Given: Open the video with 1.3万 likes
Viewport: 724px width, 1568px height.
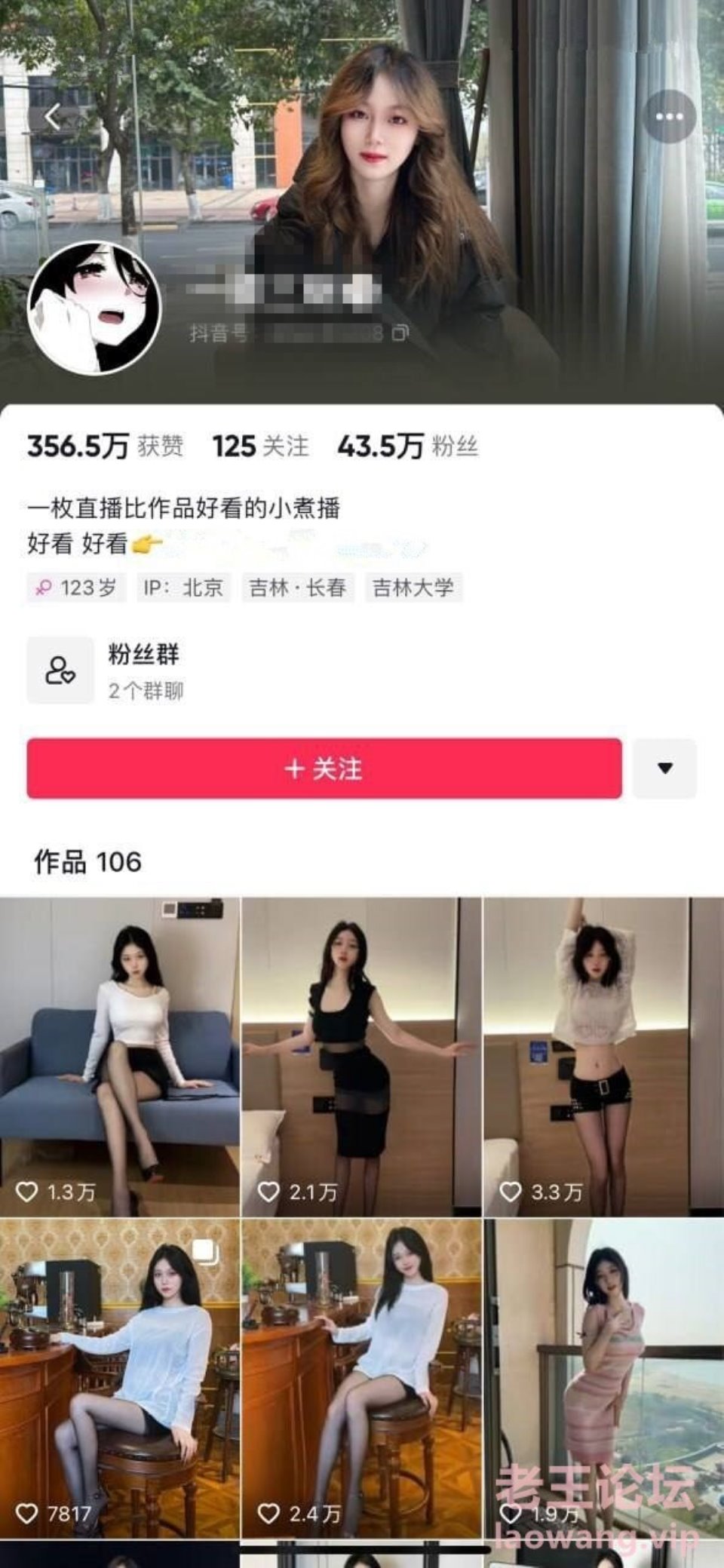Looking at the screenshot, I should coord(120,1057).
